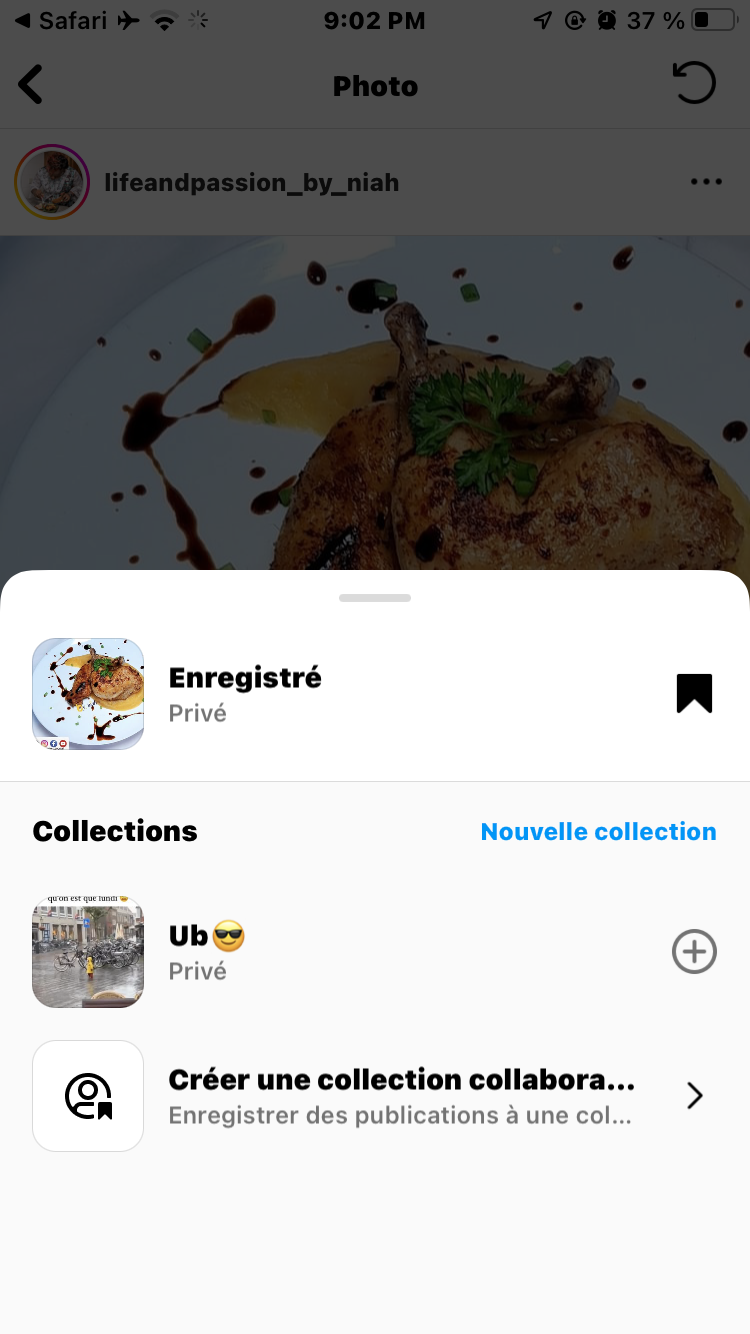
Task: Tap the filled bookmark icon beside Enregistré
Action: point(694,693)
